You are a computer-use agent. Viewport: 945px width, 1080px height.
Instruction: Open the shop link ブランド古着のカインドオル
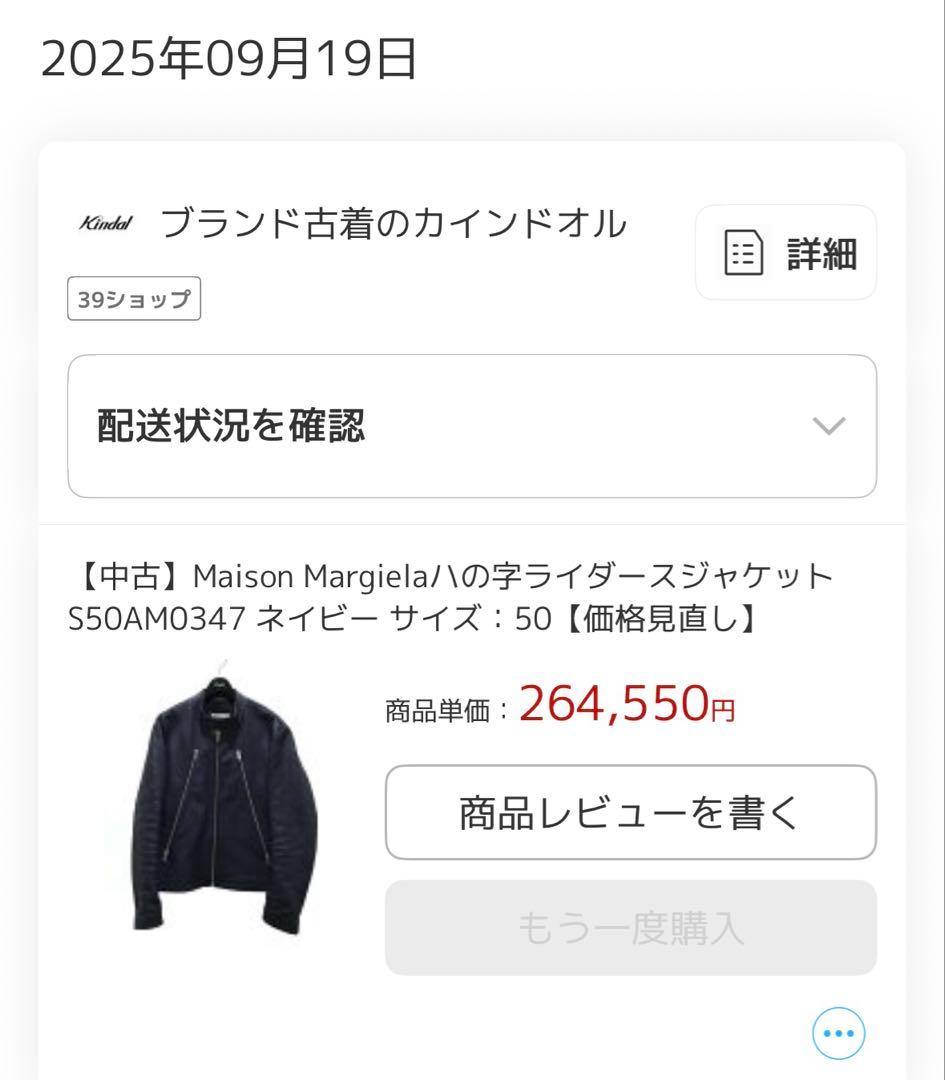396,224
